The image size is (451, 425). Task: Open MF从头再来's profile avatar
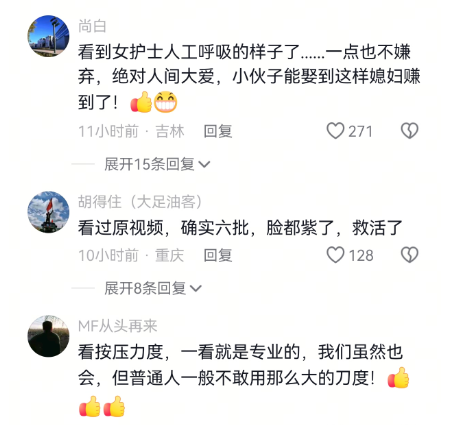click(x=48, y=336)
